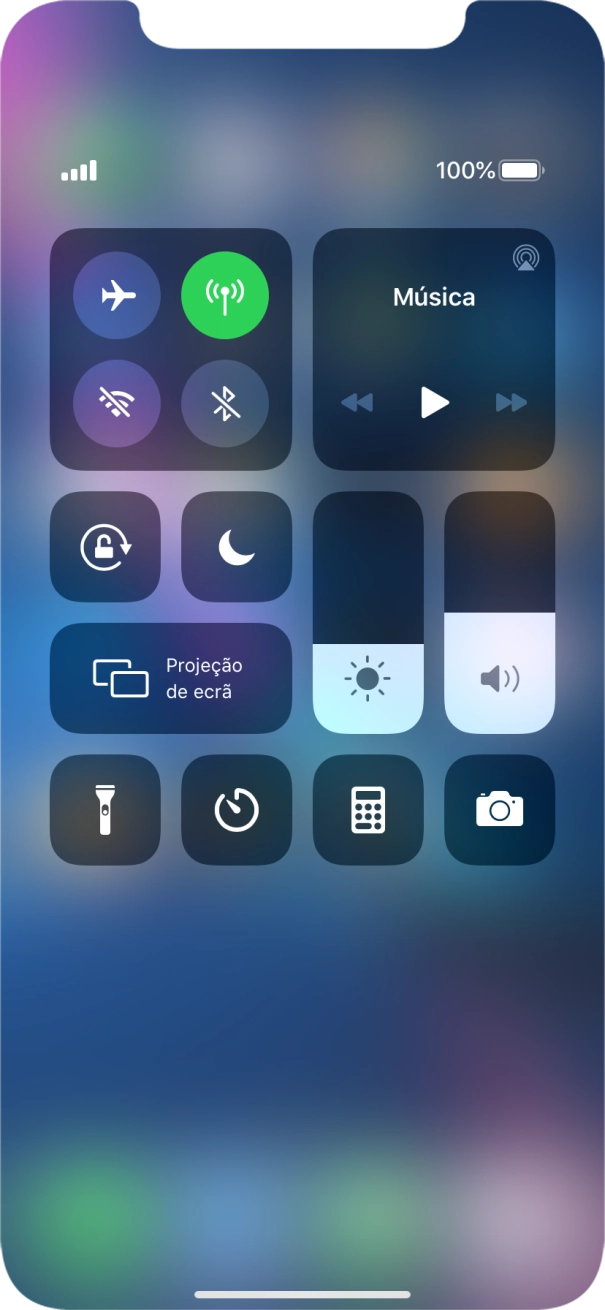The width and height of the screenshot is (605, 1310).
Task: Open the camera
Action: click(x=499, y=809)
